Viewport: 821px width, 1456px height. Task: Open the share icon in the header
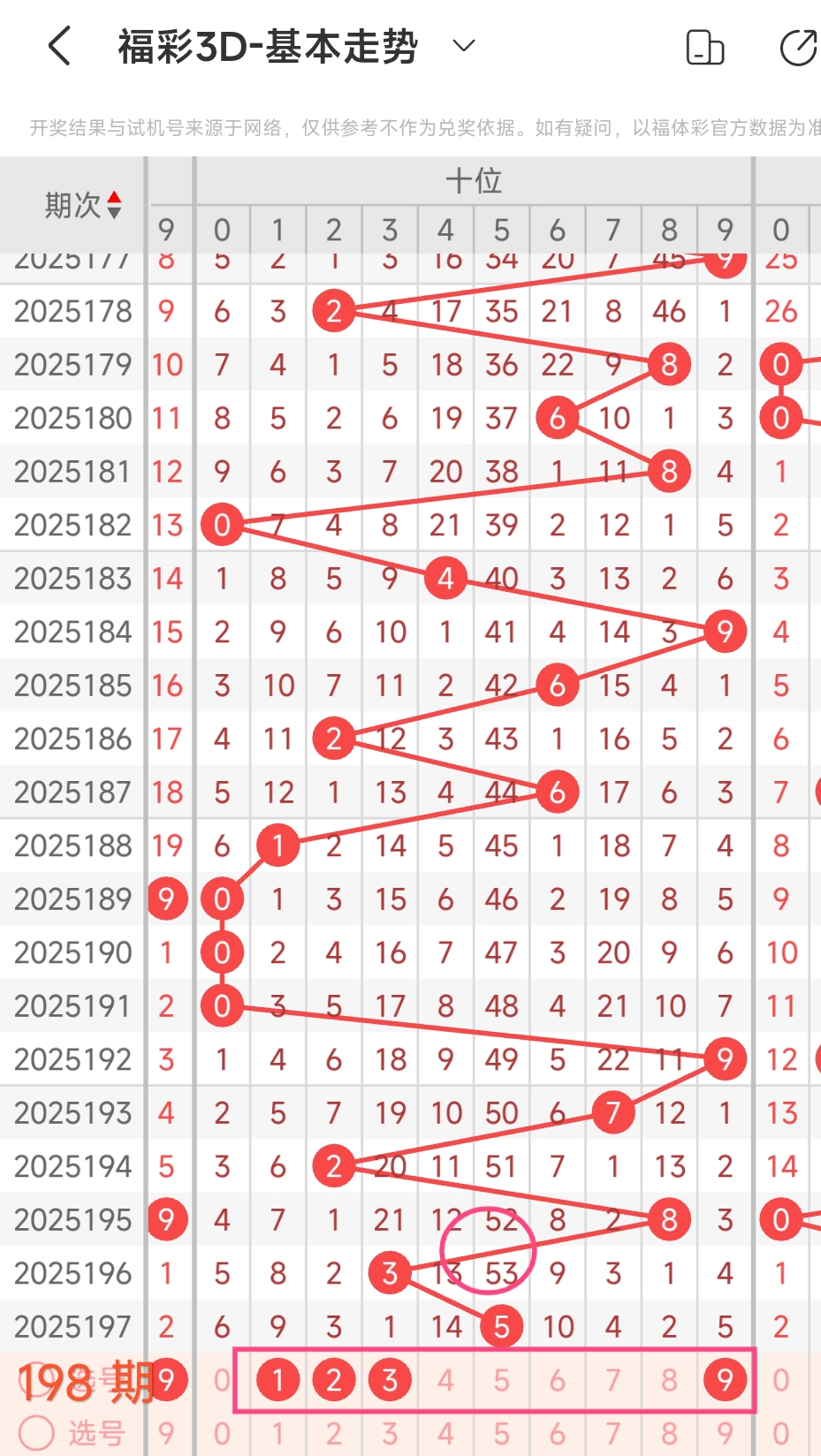798,48
